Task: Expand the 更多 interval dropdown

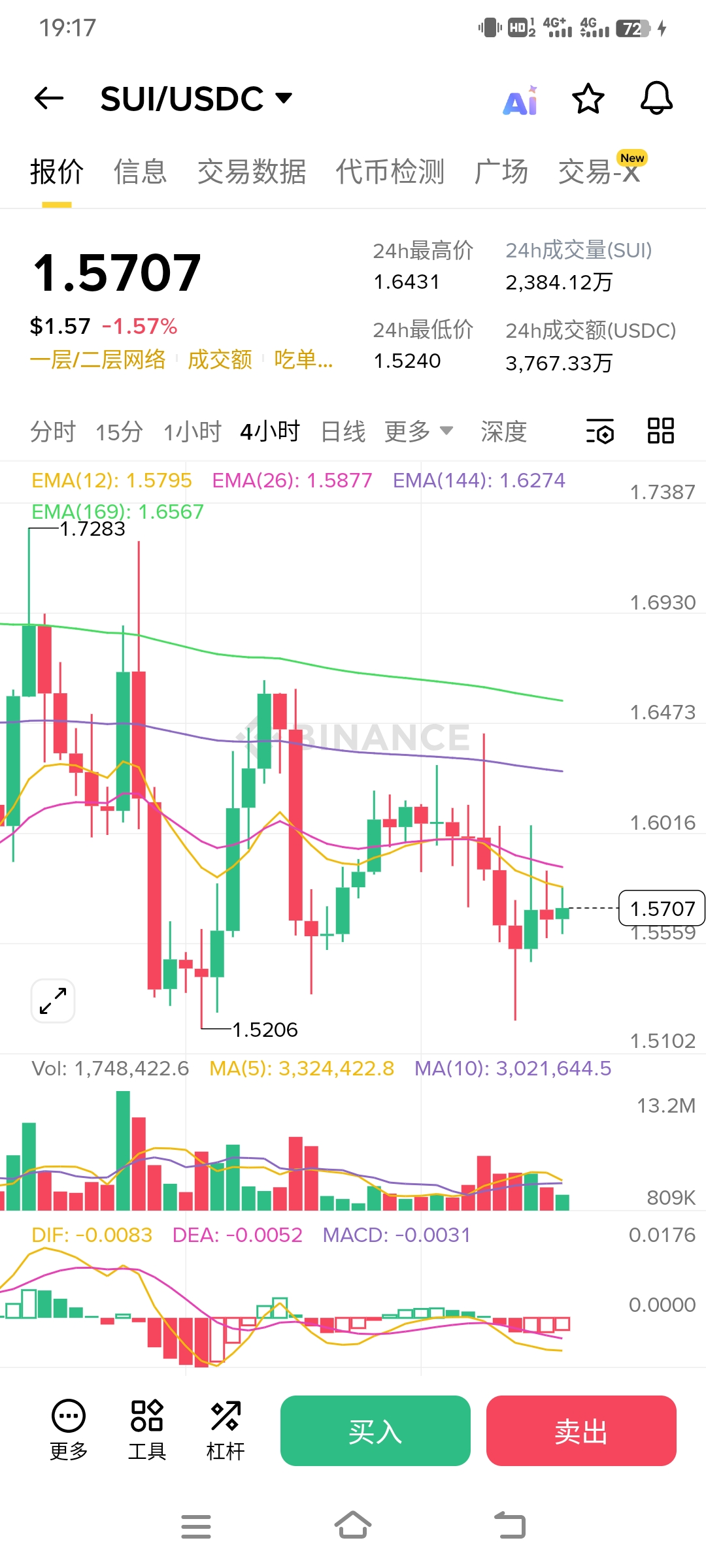Action: [418, 432]
